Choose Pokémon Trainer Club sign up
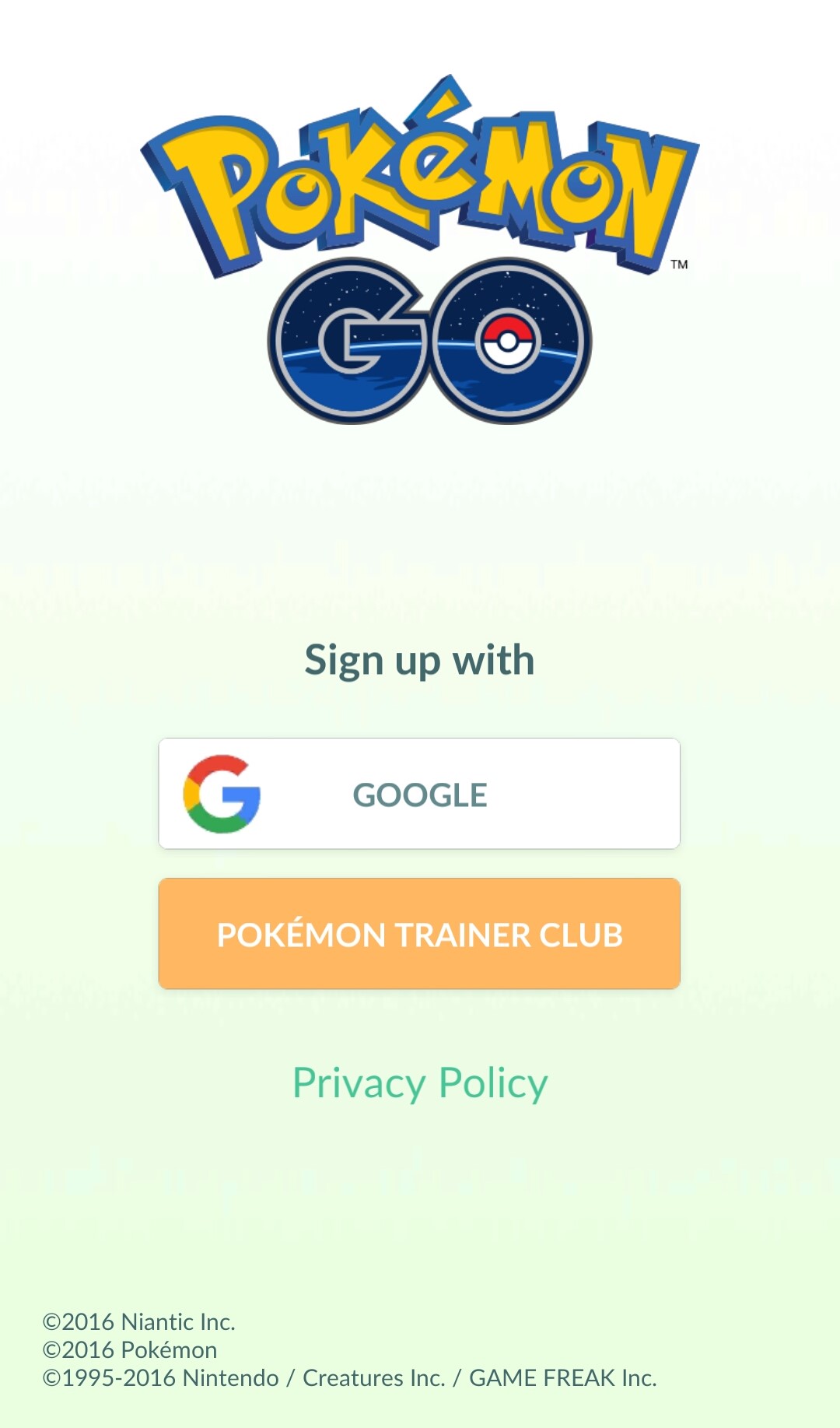This screenshot has width=840, height=1428. [x=419, y=934]
